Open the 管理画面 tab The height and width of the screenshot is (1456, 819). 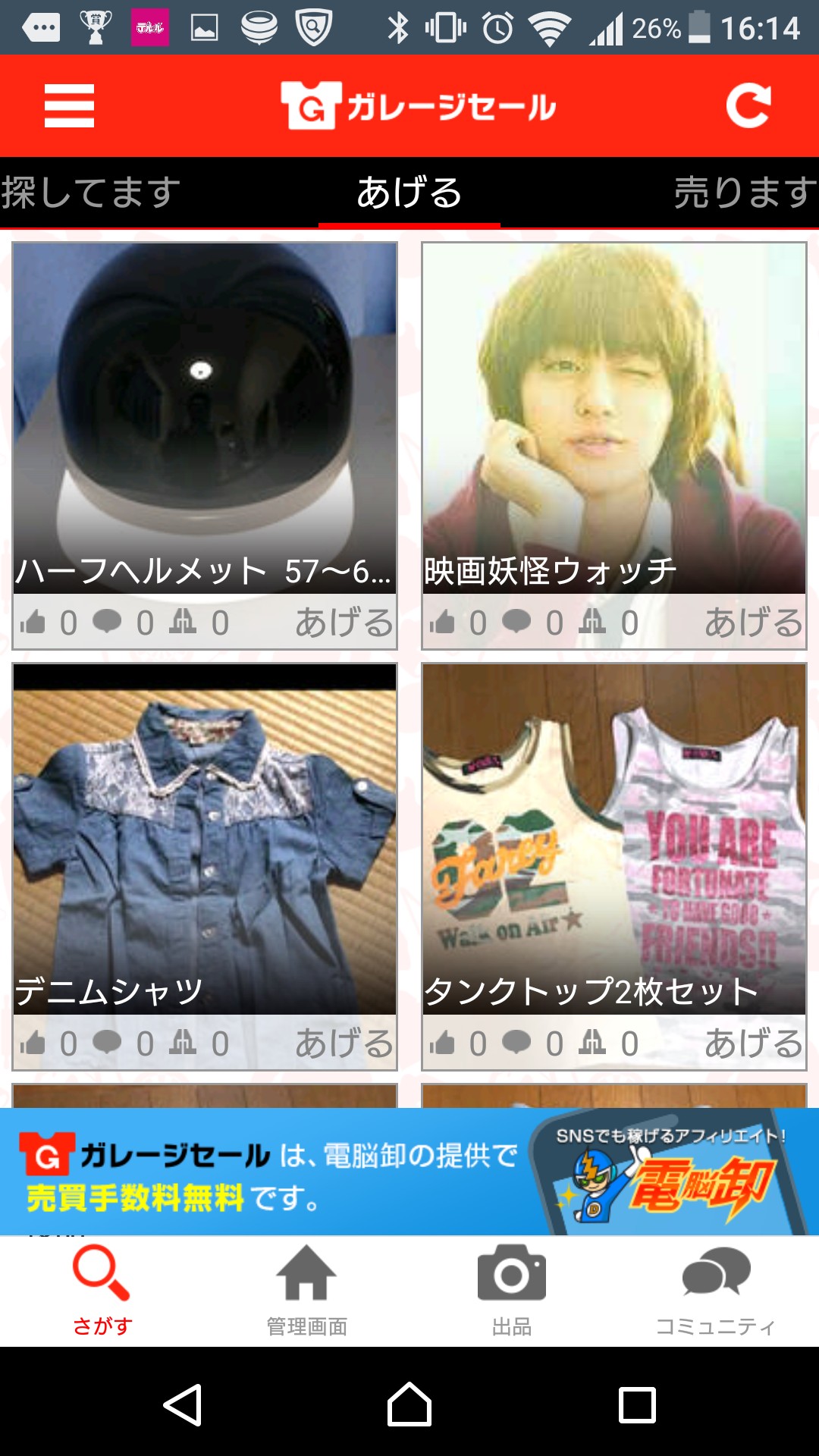307,1291
